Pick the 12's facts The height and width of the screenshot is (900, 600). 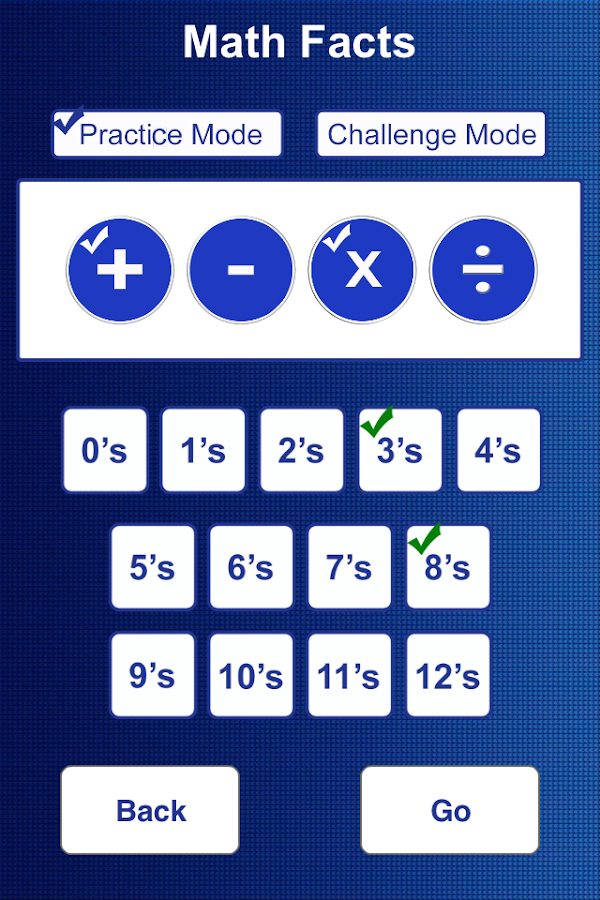point(448,675)
